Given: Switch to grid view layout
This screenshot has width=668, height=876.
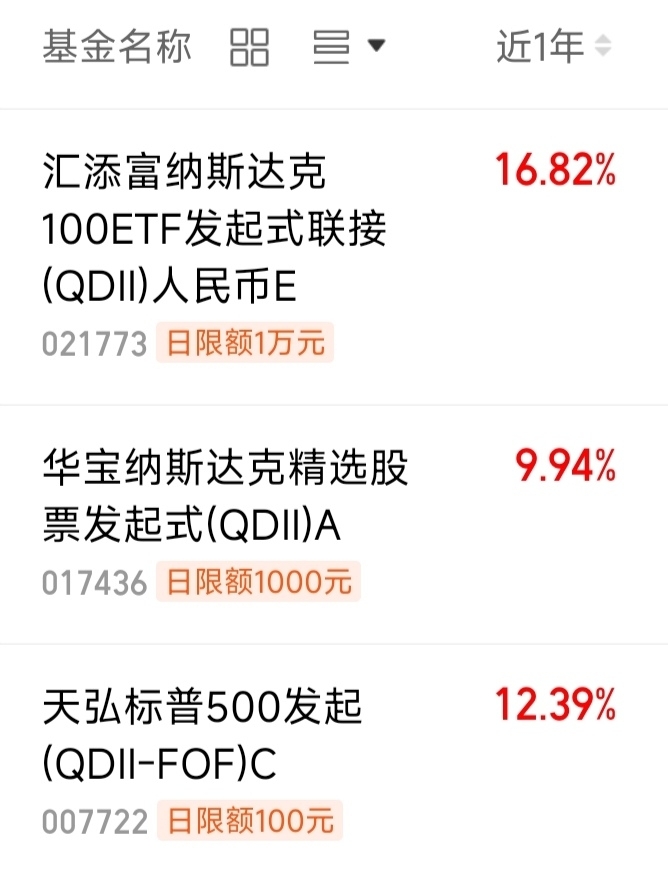Looking at the screenshot, I should point(249,47).
